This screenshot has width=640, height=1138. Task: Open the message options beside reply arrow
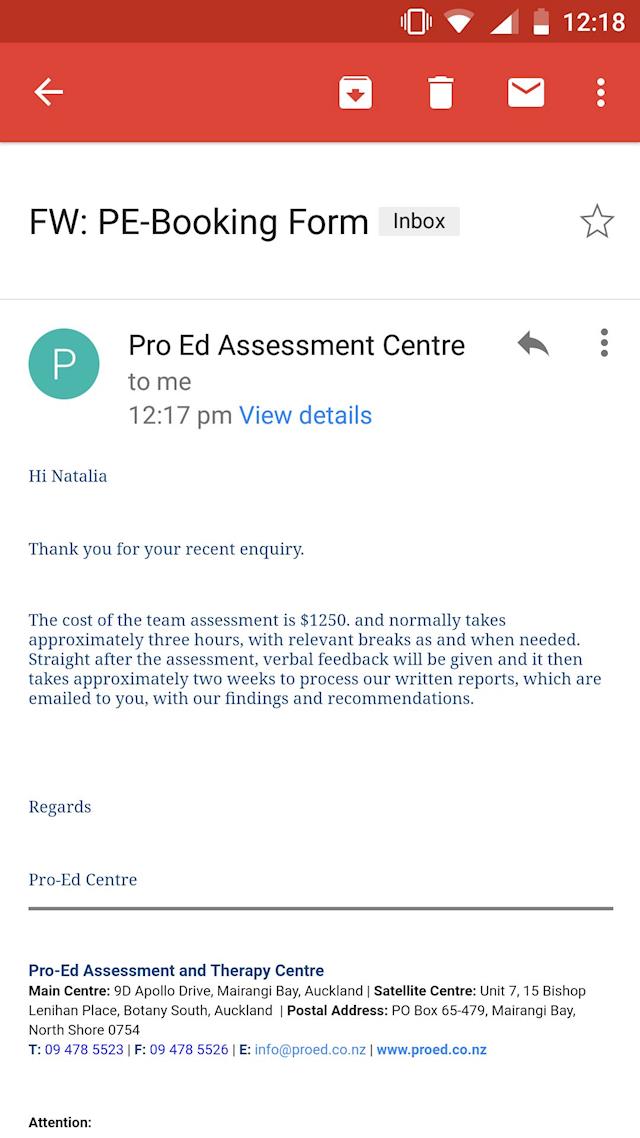click(x=604, y=343)
